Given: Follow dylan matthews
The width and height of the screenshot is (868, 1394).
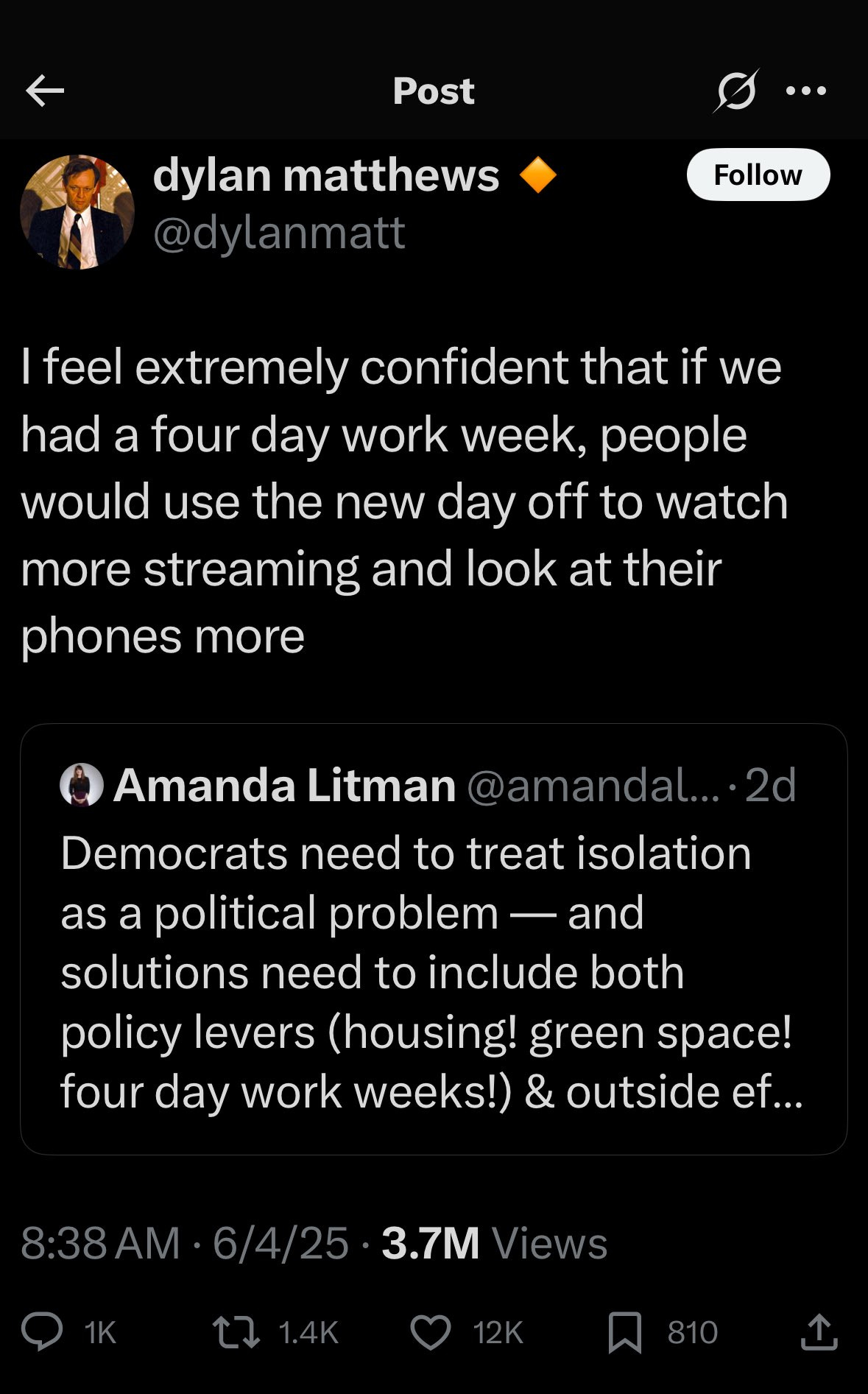Looking at the screenshot, I should [x=758, y=175].
